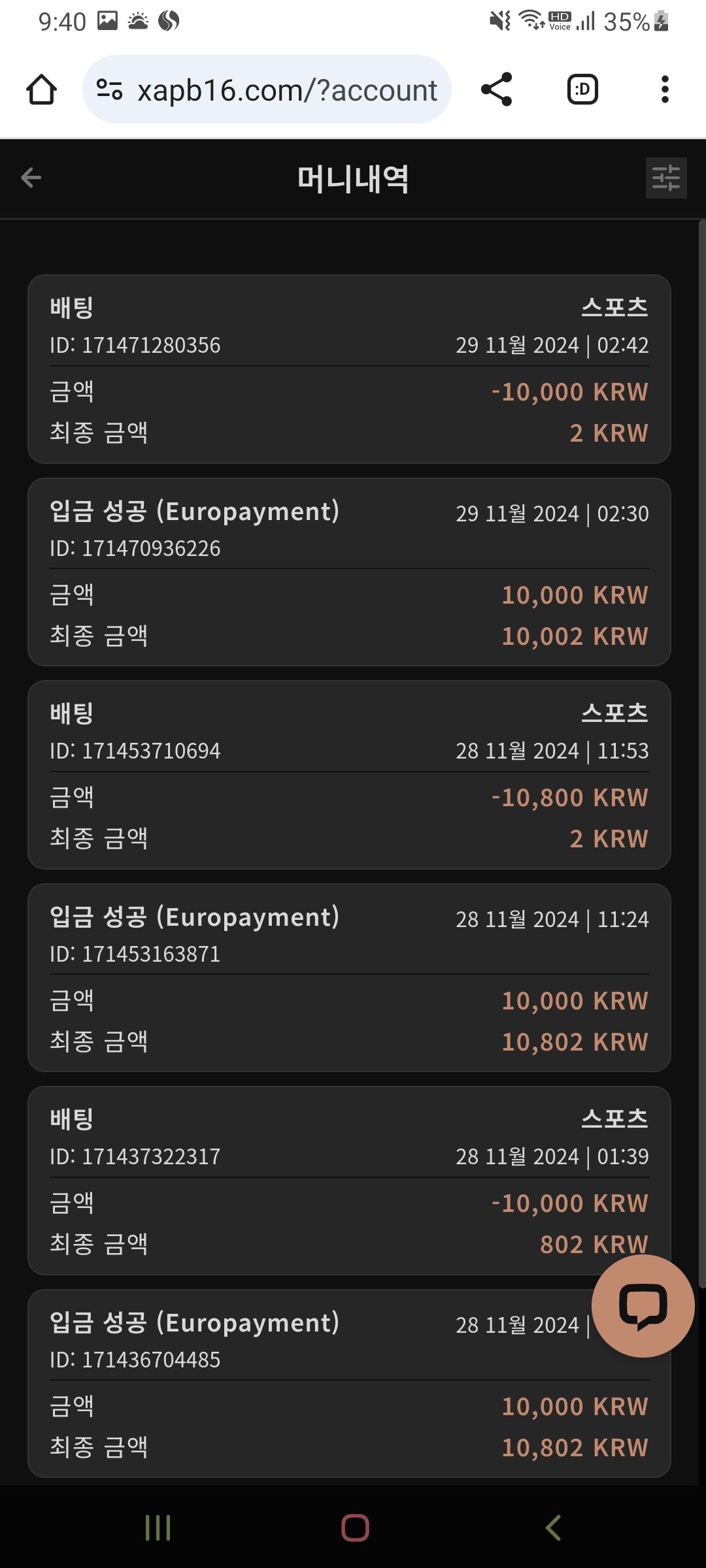Open the filter settings icon

tap(665, 178)
